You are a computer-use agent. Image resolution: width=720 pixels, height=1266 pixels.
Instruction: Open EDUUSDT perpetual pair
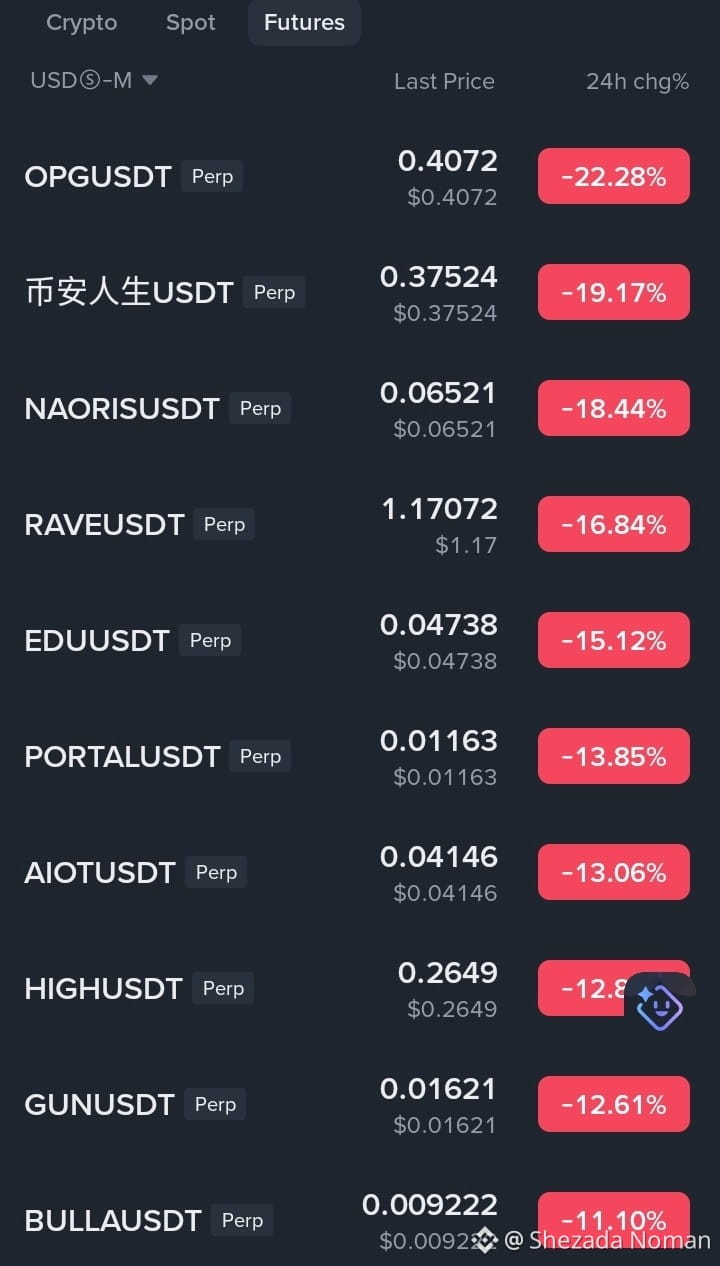pos(360,641)
